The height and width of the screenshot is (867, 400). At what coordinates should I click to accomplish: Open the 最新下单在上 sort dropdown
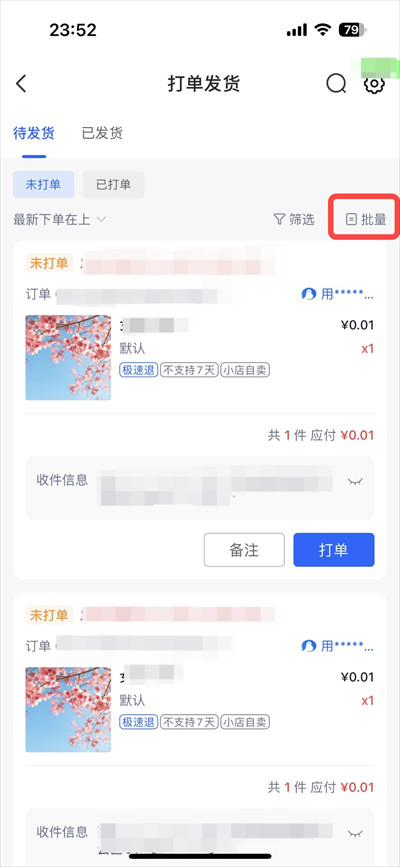[59, 220]
